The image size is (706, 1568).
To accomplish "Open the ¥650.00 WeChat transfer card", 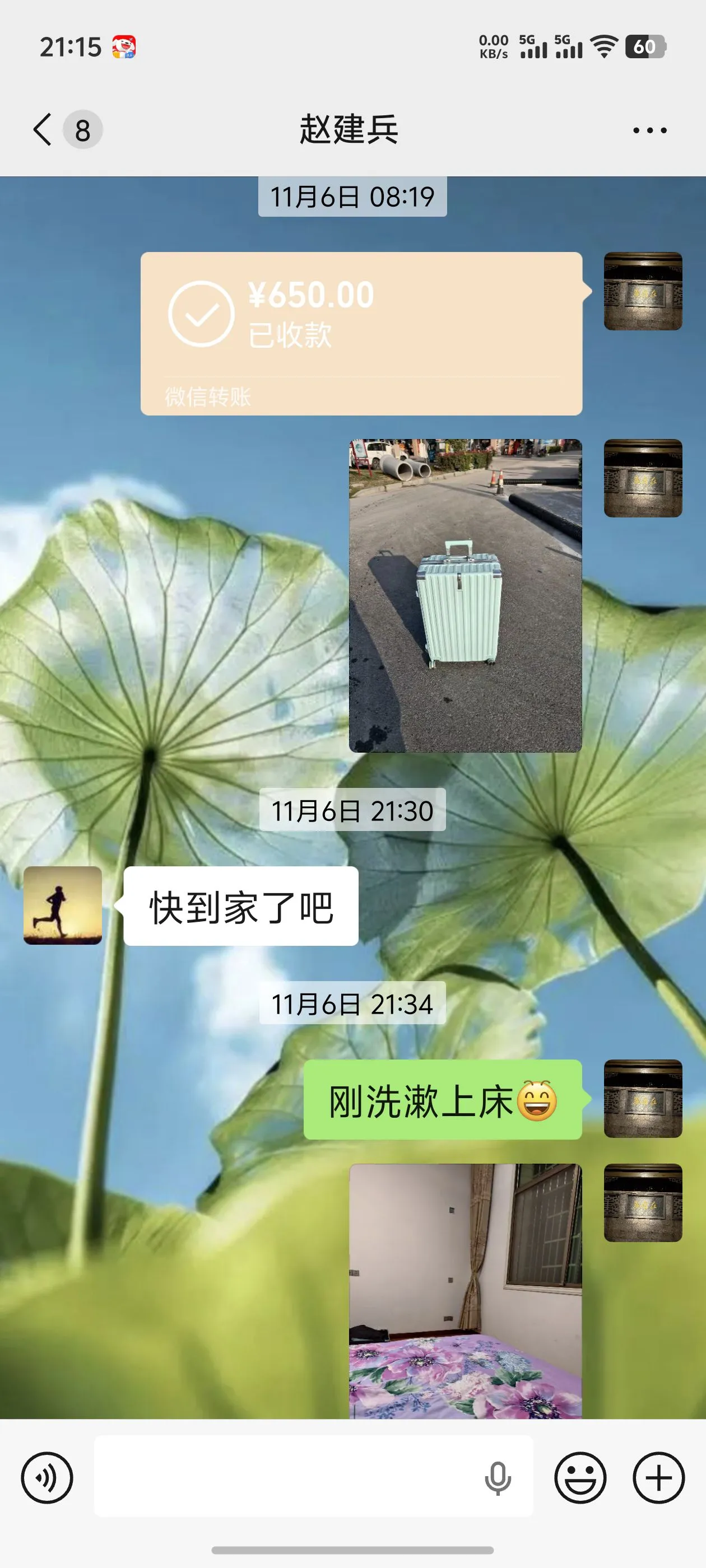I will click(361, 333).
